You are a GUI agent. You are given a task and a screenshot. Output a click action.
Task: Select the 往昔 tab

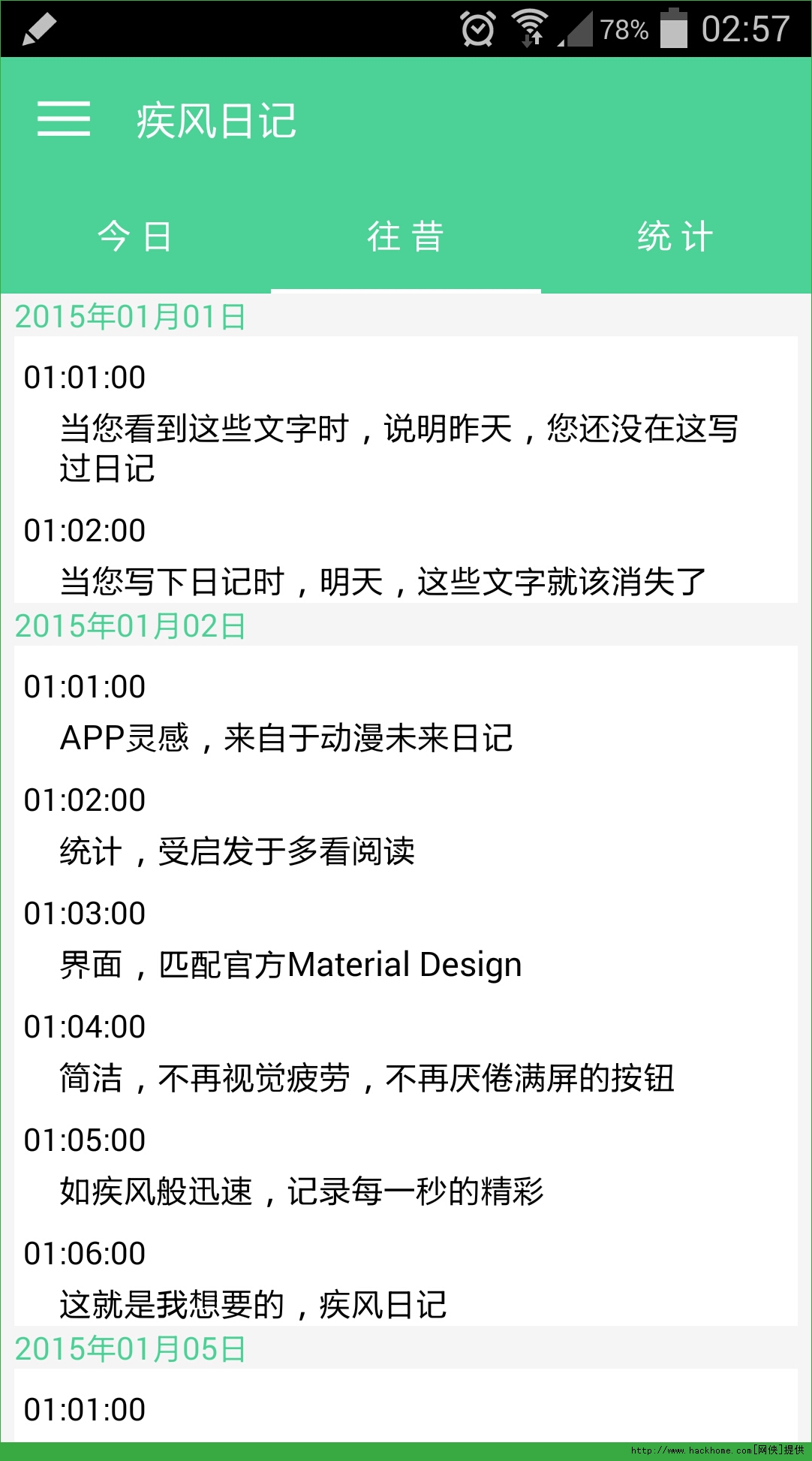[x=405, y=236]
